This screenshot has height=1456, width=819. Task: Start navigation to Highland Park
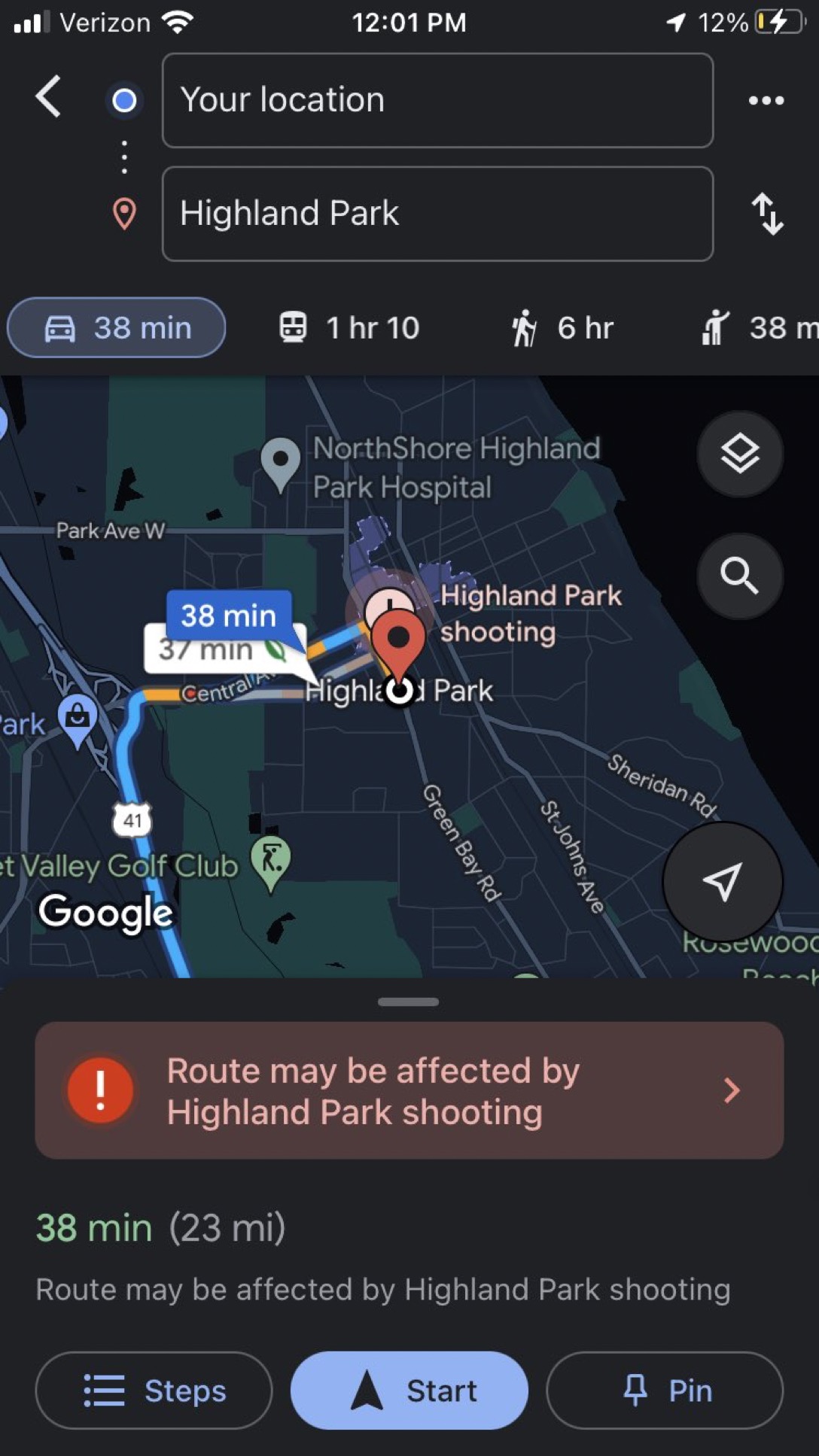click(409, 1391)
